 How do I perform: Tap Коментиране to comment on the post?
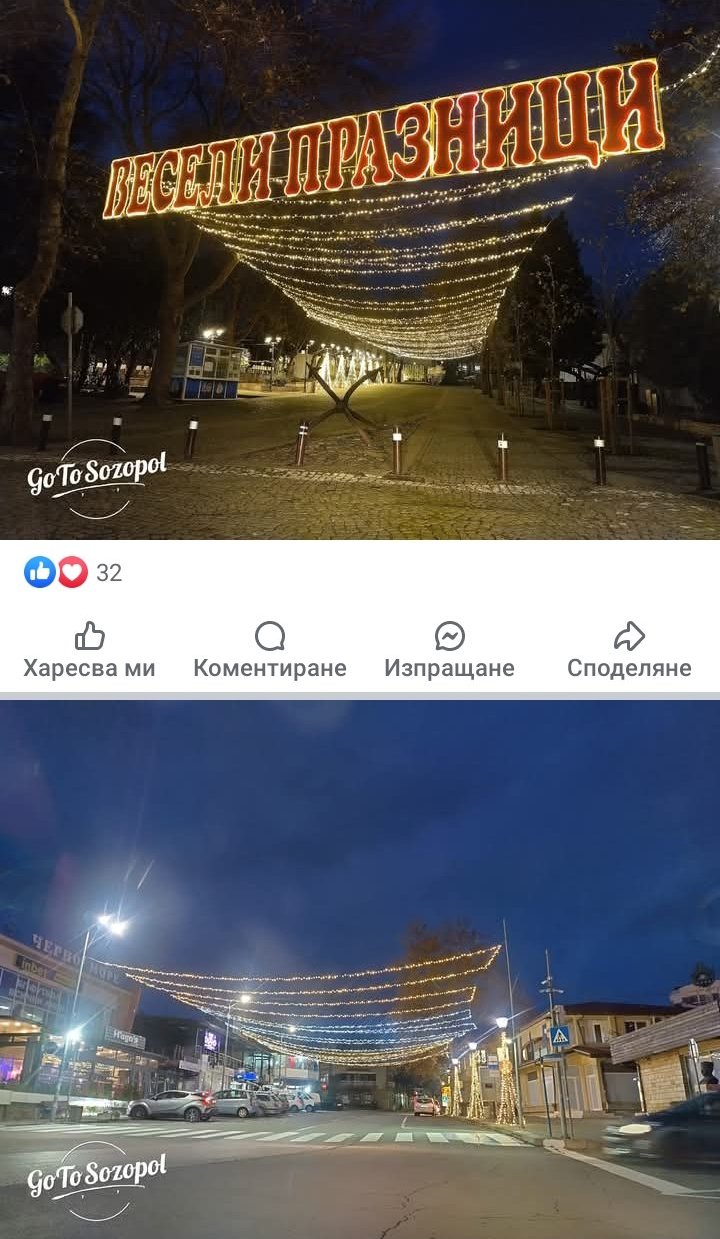pos(270,650)
